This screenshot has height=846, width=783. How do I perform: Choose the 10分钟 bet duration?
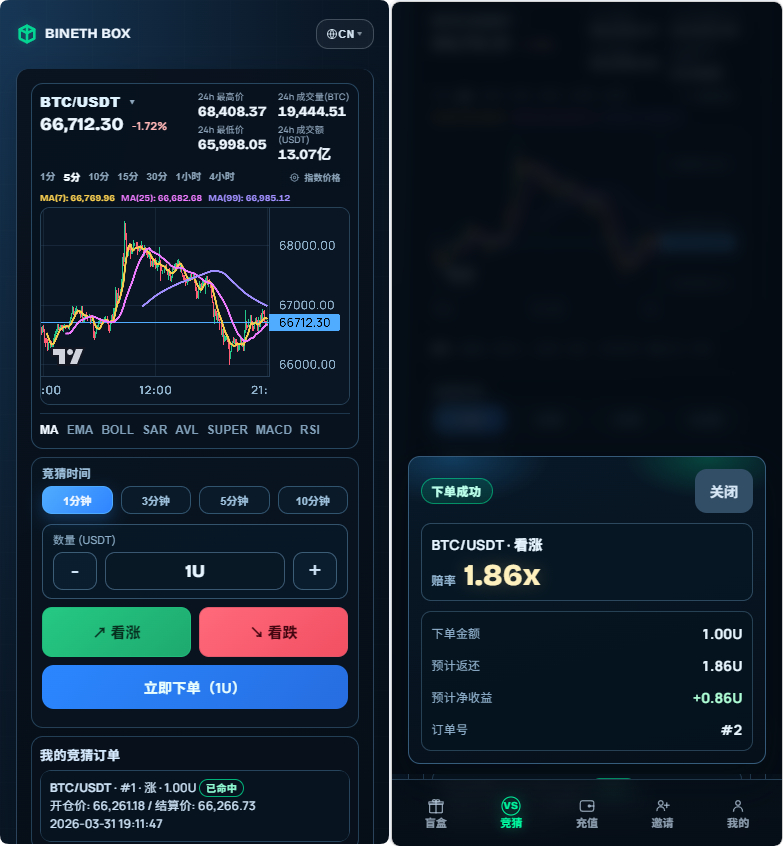click(x=313, y=500)
